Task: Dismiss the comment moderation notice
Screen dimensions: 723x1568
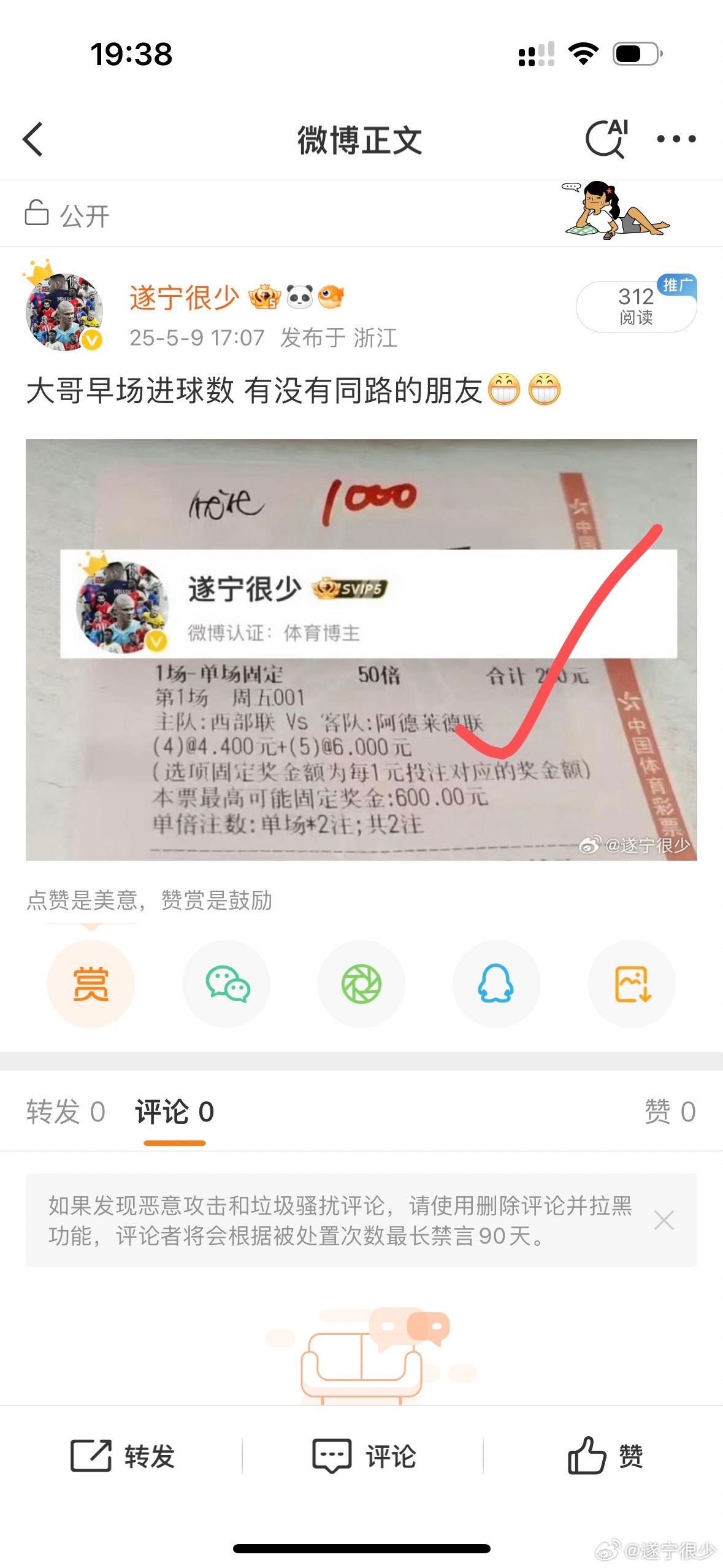Action: [664, 1220]
